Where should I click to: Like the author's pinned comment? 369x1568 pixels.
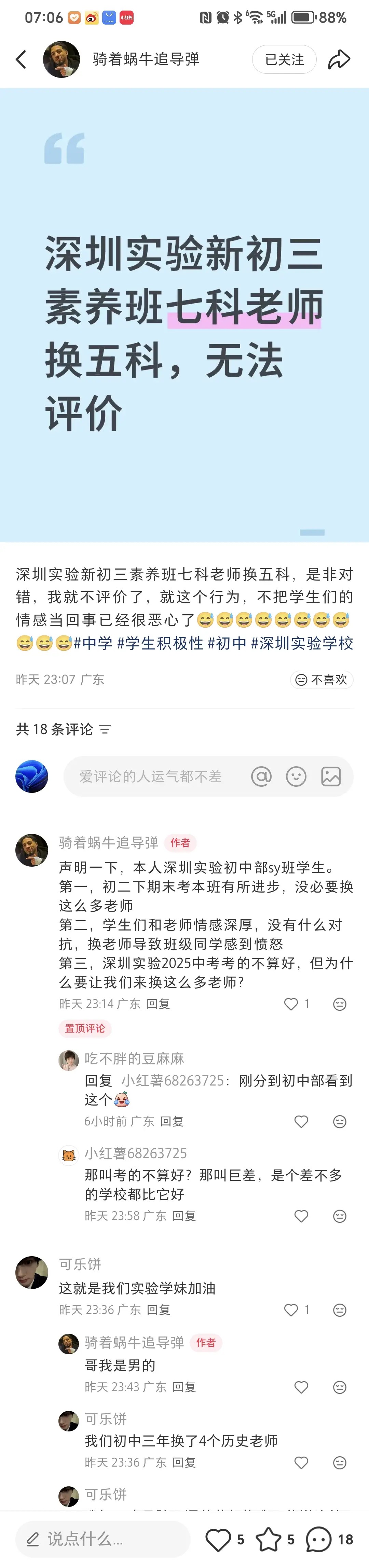pos(292,1004)
